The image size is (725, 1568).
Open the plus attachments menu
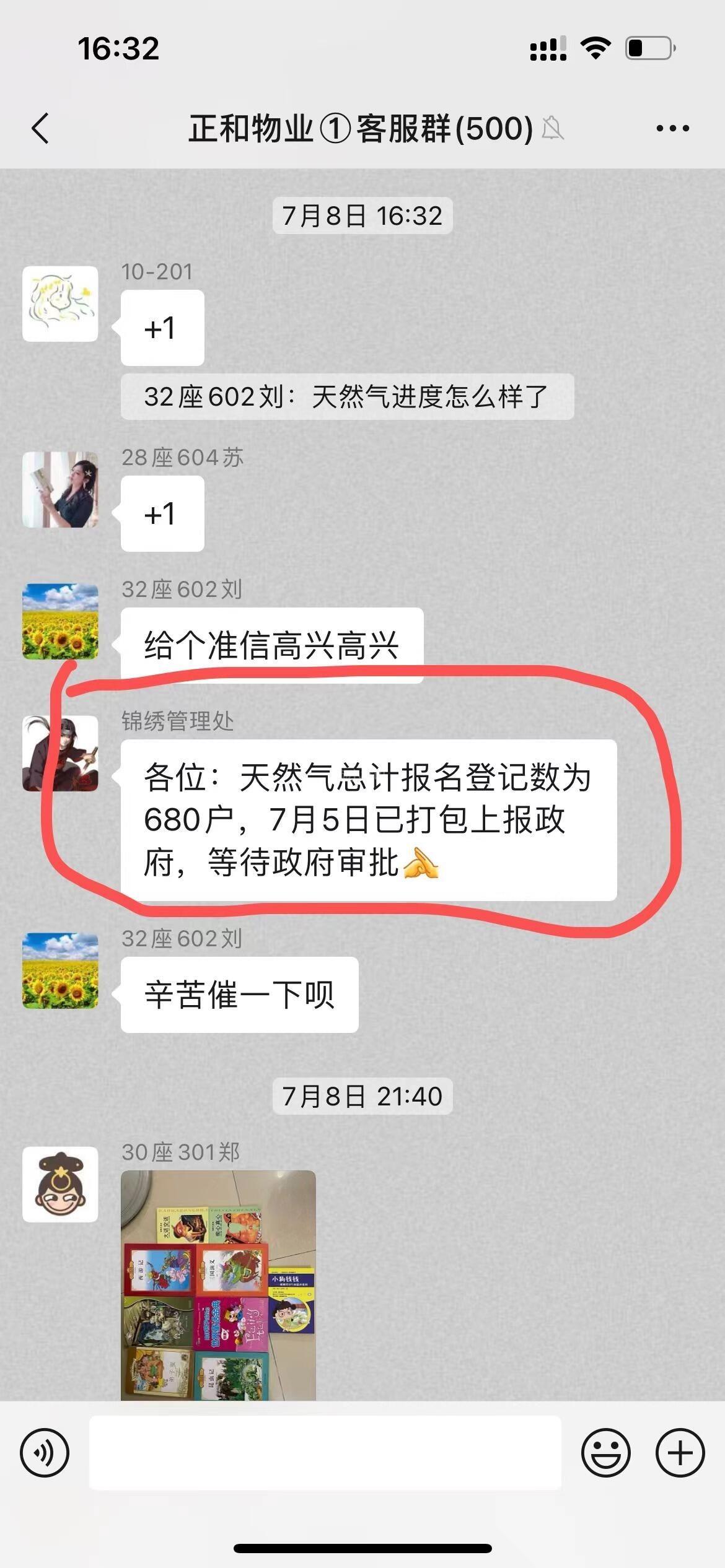click(x=680, y=1452)
